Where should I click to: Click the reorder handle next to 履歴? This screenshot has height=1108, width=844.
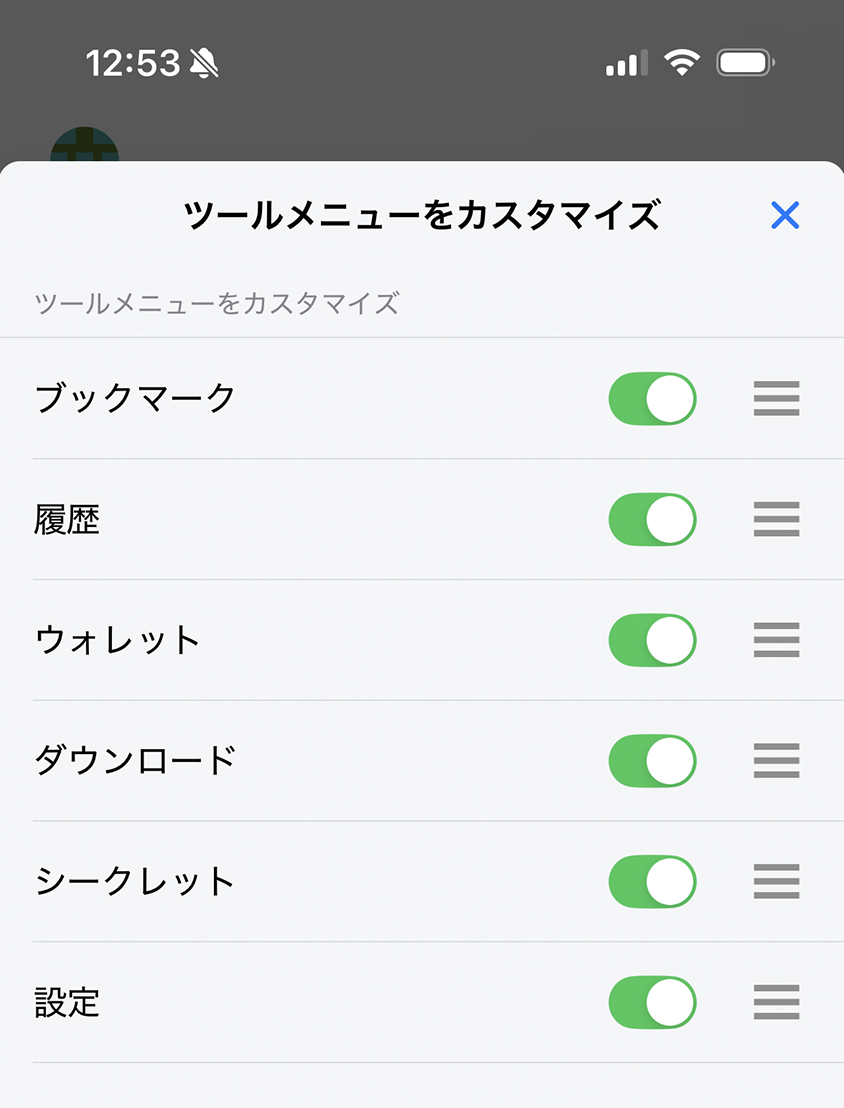tap(776, 520)
